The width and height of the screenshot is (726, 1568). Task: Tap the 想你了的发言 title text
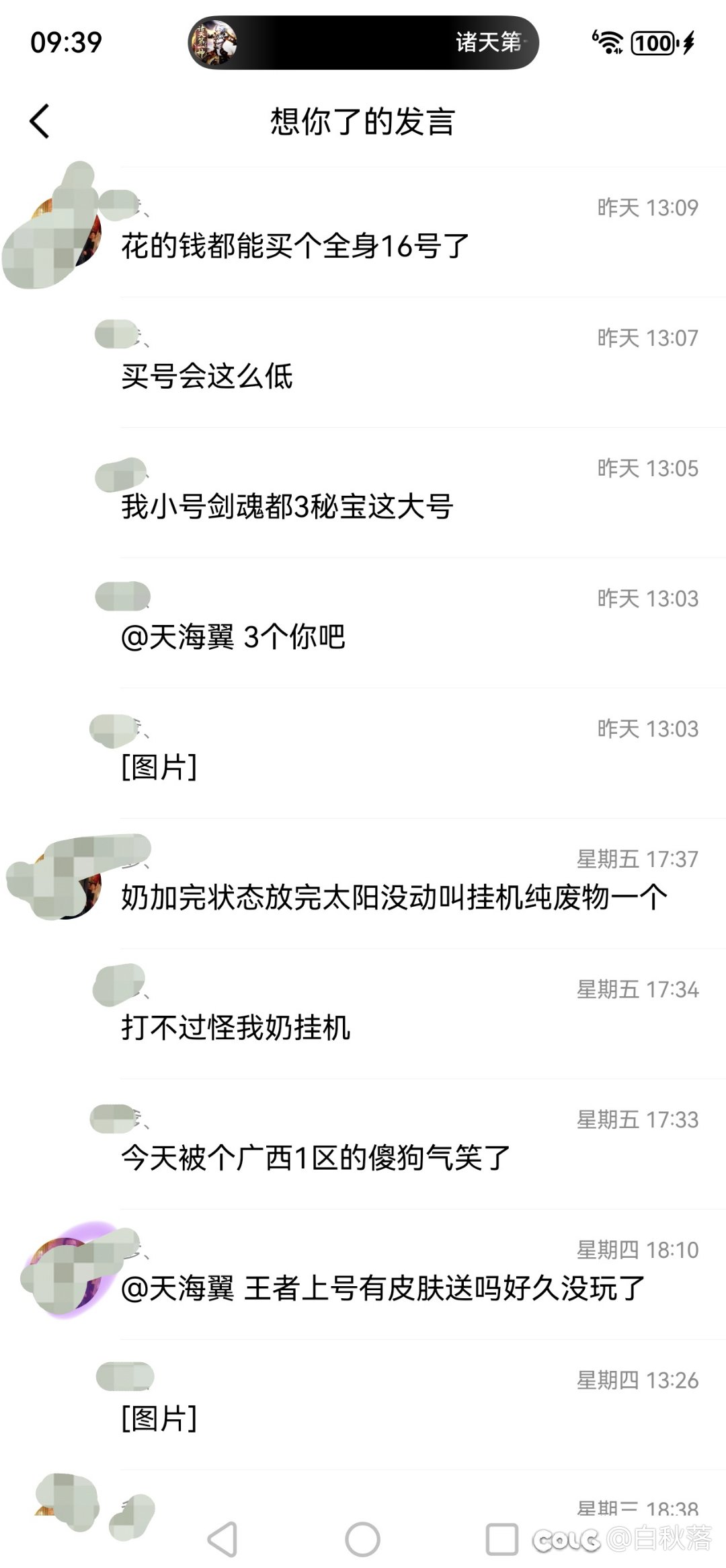click(363, 121)
